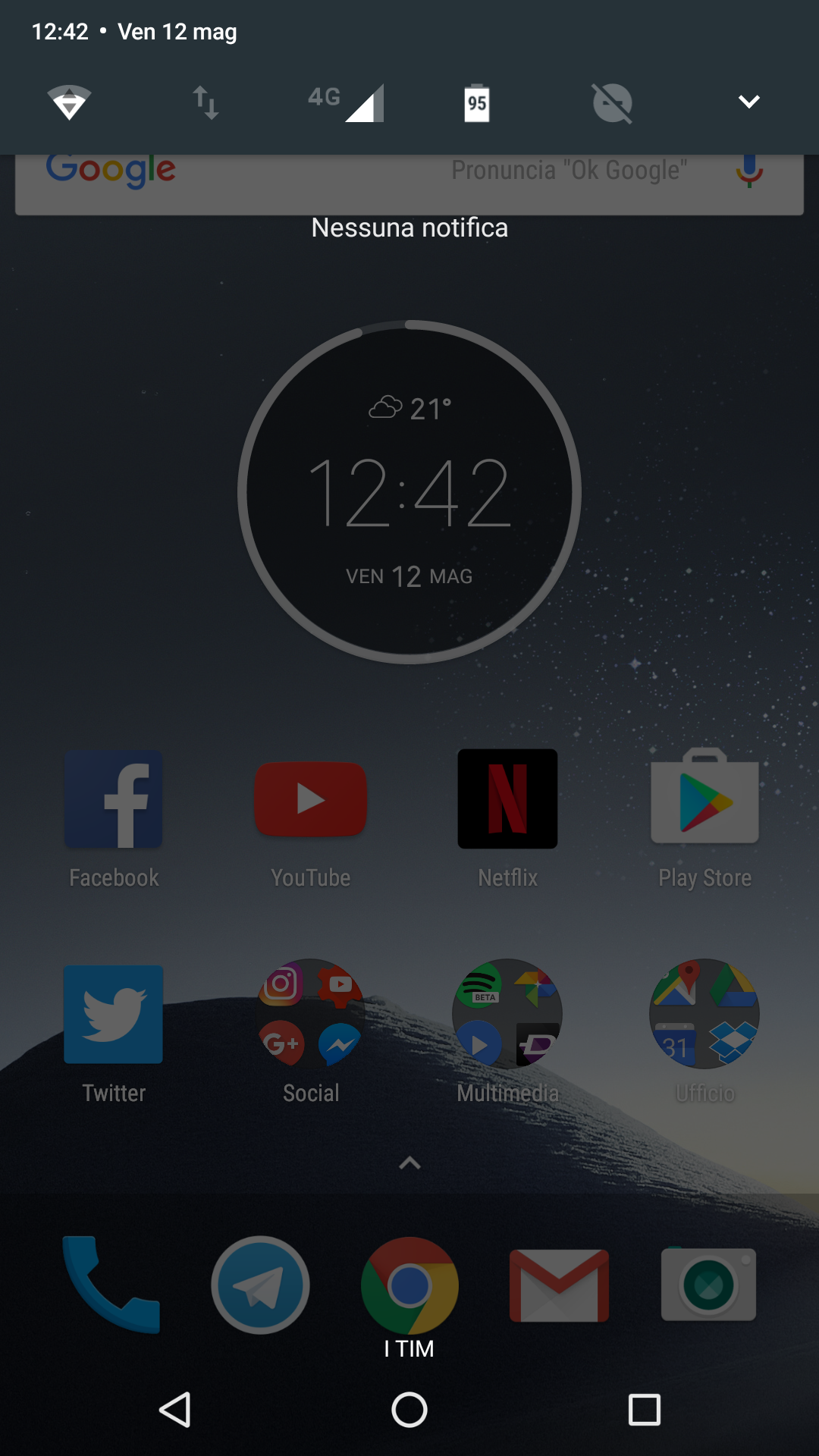Launch Telegram from the dock
This screenshot has width=819, height=1456.
tap(260, 1285)
